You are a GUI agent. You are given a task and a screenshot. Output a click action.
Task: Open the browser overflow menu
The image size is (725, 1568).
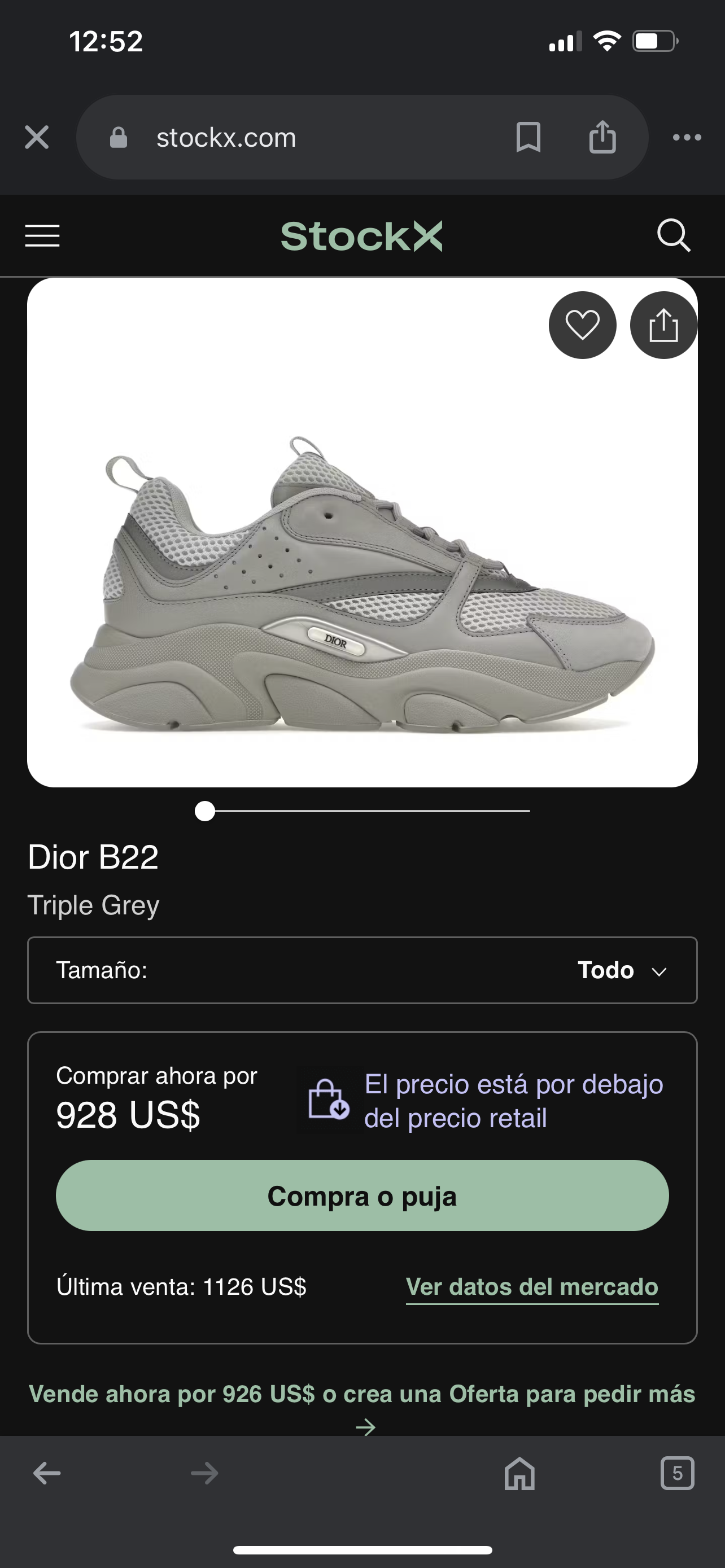coord(687,138)
